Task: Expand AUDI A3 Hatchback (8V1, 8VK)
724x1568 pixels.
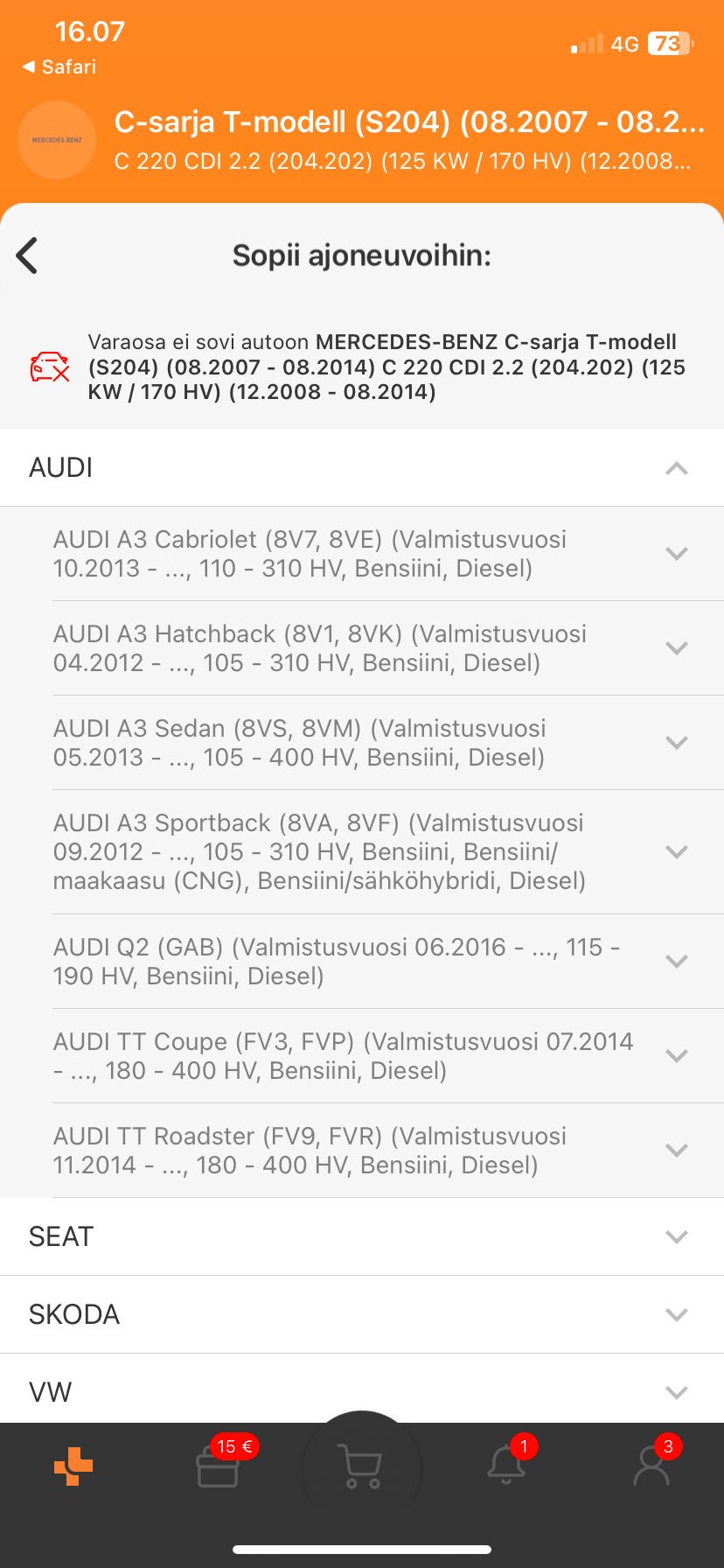Action: click(x=676, y=648)
